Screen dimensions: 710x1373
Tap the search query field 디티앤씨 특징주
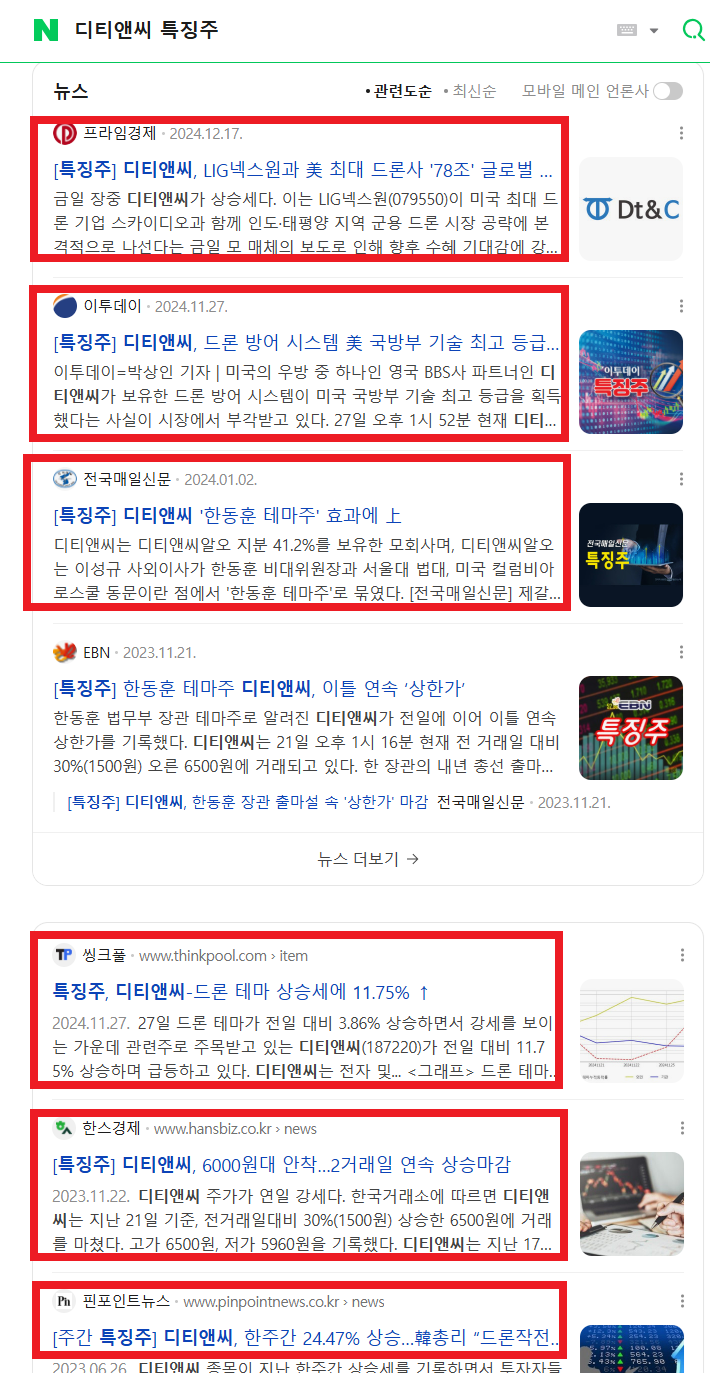tap(300, 30)
